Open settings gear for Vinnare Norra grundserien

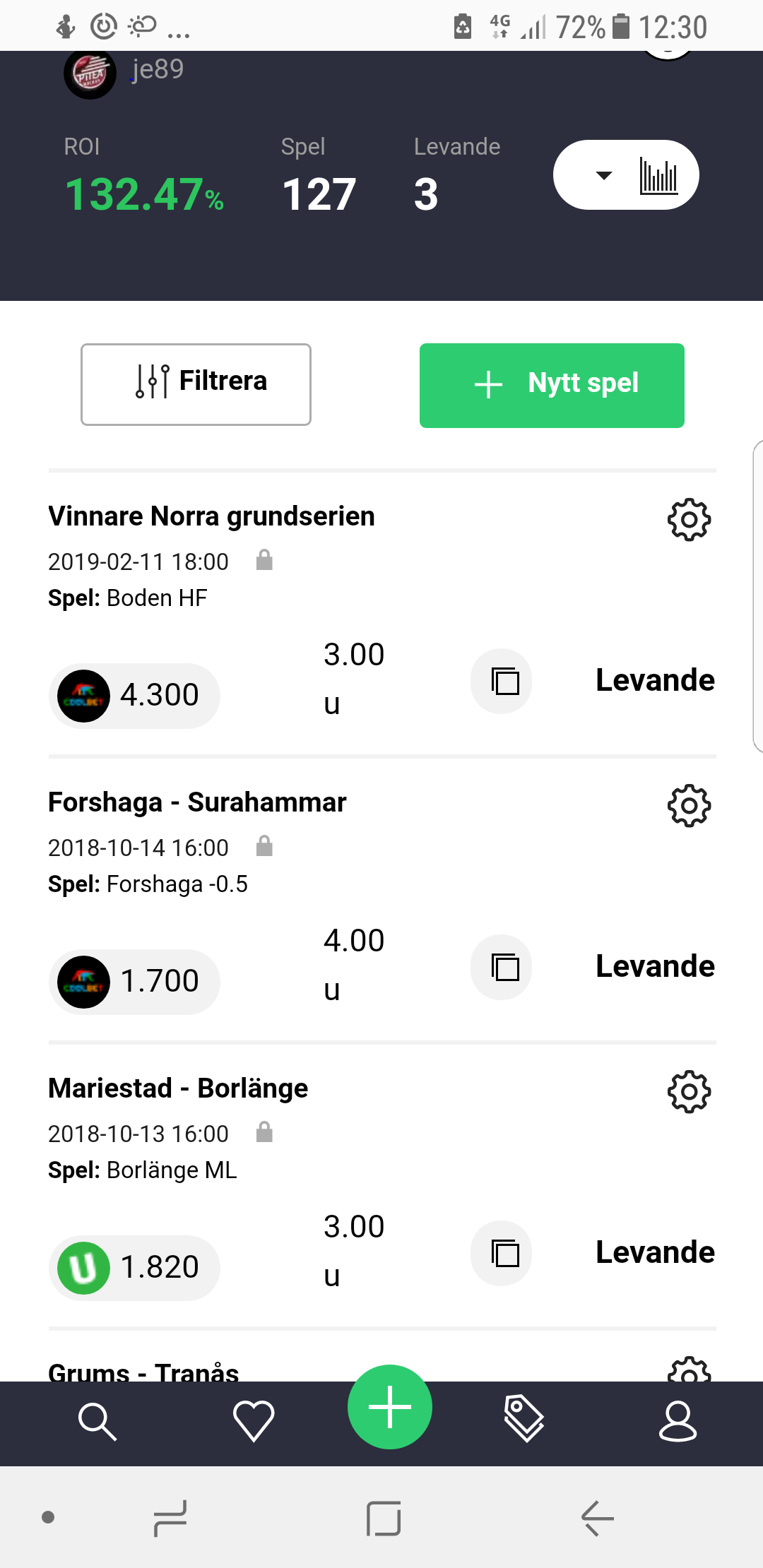689,520
